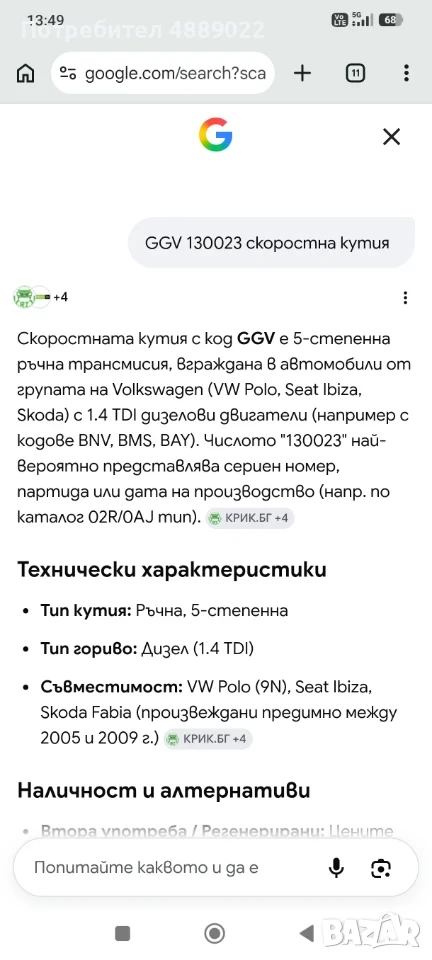432x960 pixels.
Task: Open the sources icons with +4
Action: pyautogui.click(x=40, y=297)
